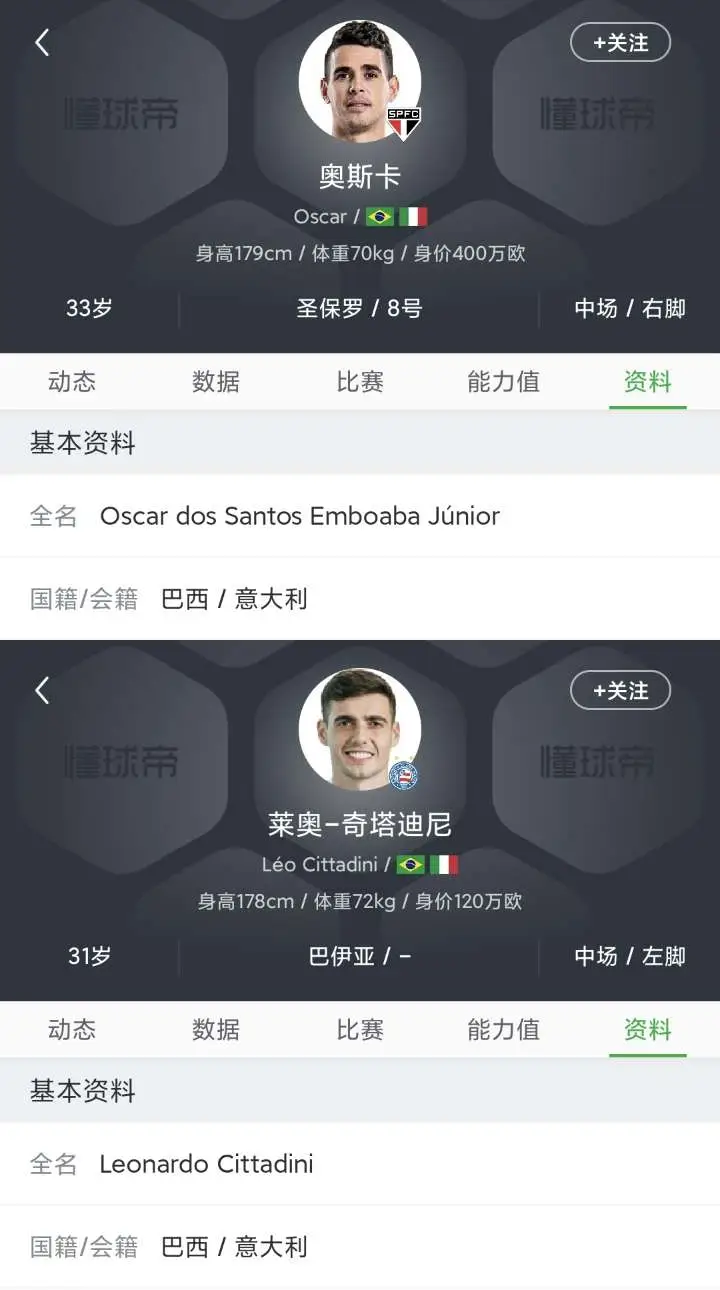View Léo Cittadini's 比赛 tab
This screenshot has width=720, height=1290.
(360, 1029)
